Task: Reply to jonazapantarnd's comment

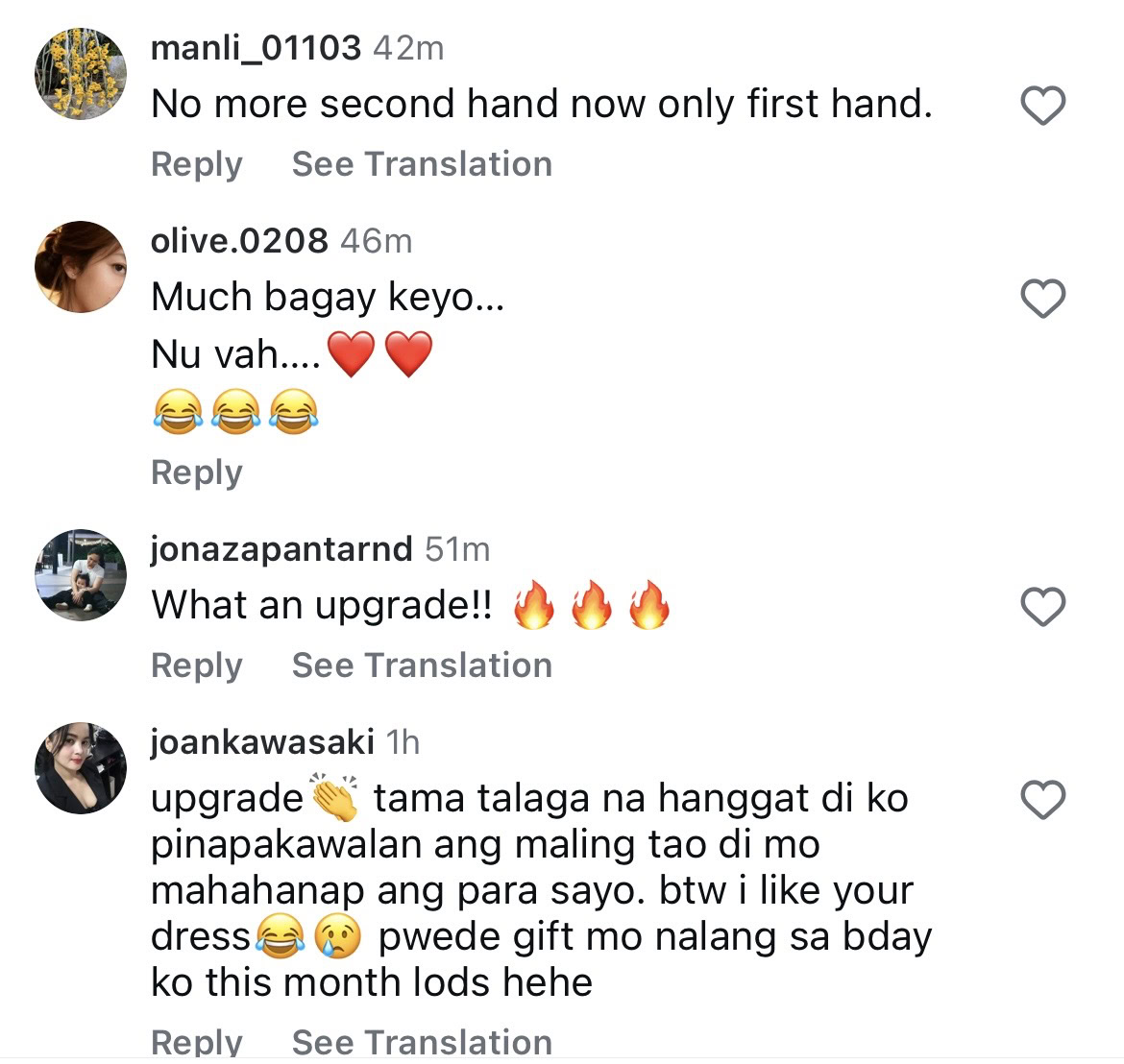Action: pyautogui.click(x=197, y=665)
